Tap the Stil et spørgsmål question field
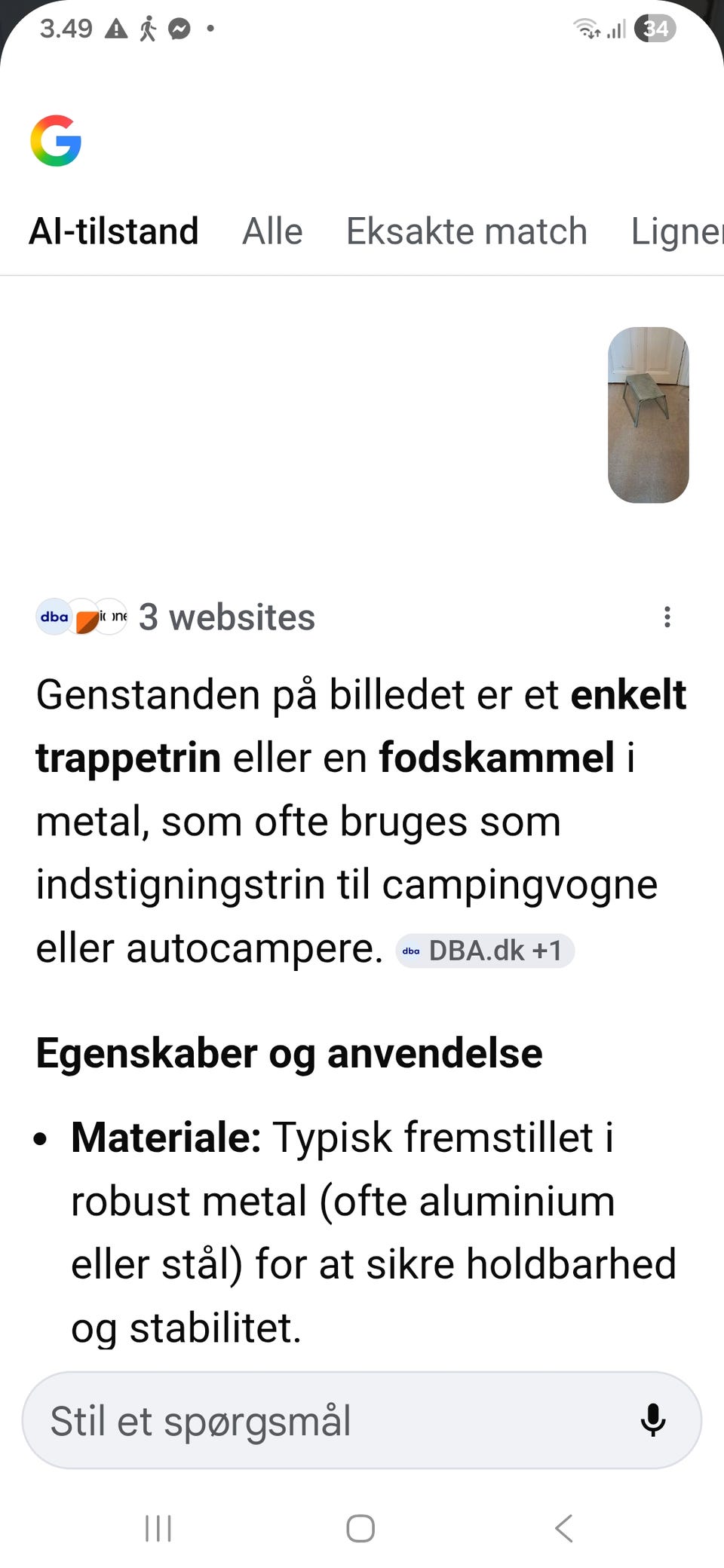724x1568 pixels. click(302, 1420)
